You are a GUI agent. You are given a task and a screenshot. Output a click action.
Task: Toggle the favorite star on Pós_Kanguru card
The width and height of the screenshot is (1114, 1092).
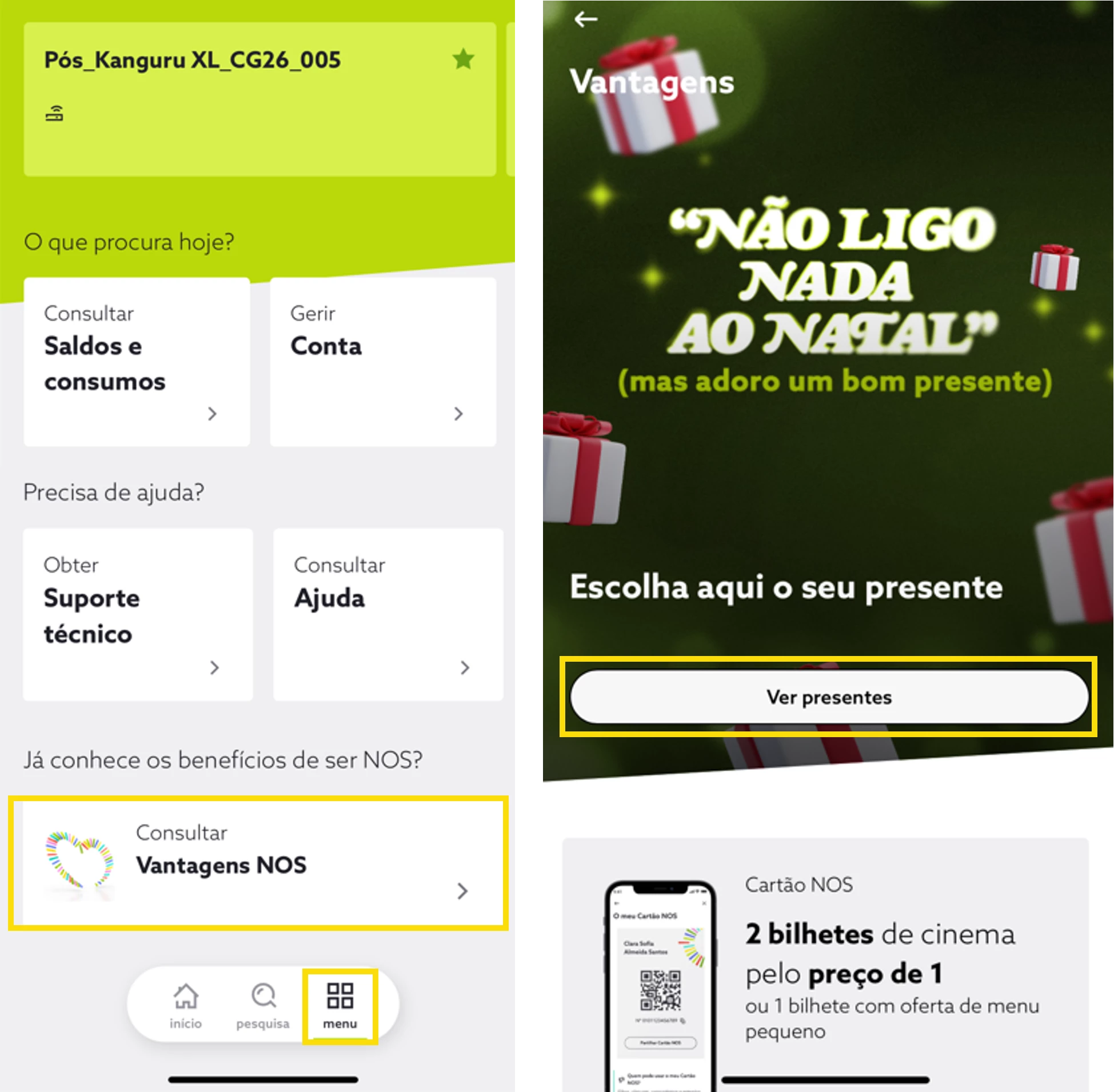463,59
